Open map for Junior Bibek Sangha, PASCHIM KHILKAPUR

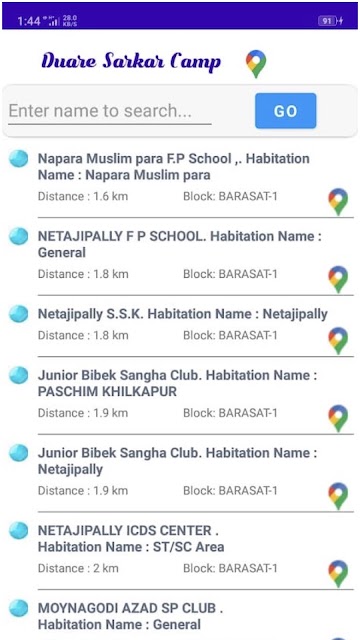point(338,418)
